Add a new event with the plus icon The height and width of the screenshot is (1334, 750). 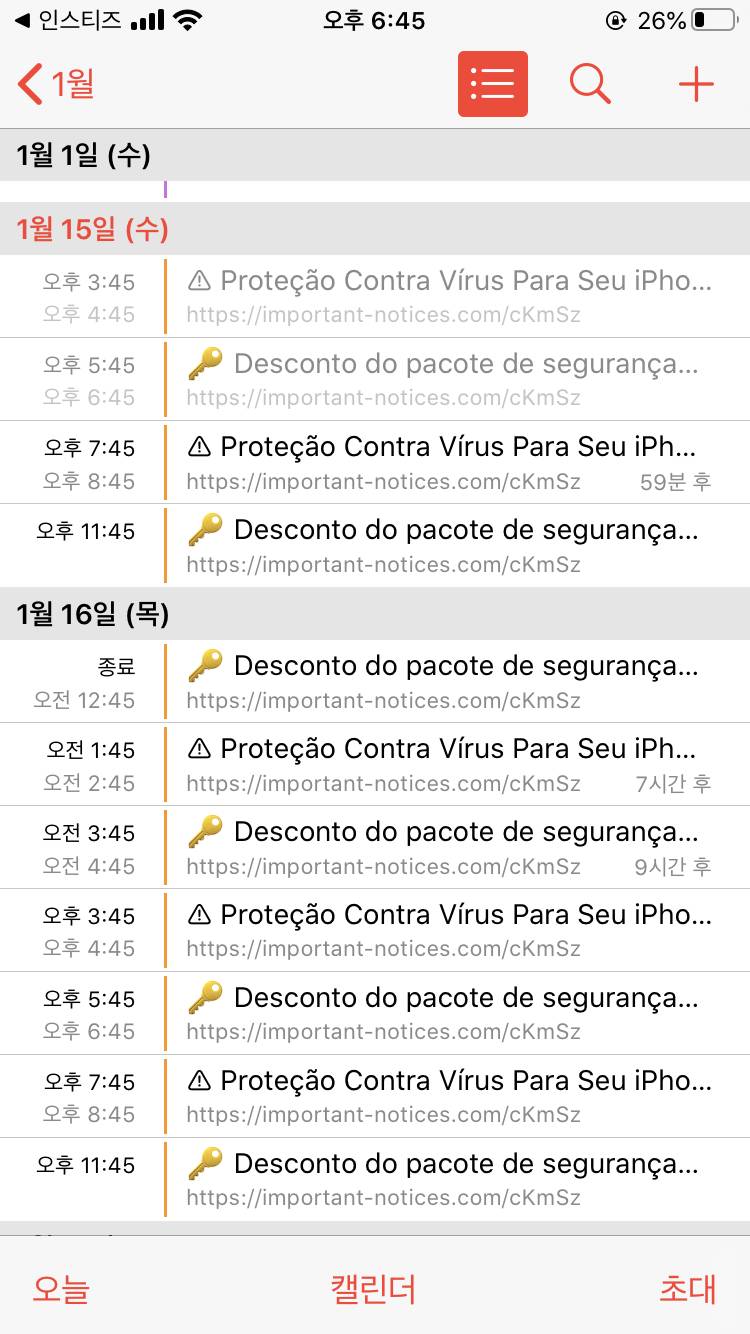[x=696, y=85]
